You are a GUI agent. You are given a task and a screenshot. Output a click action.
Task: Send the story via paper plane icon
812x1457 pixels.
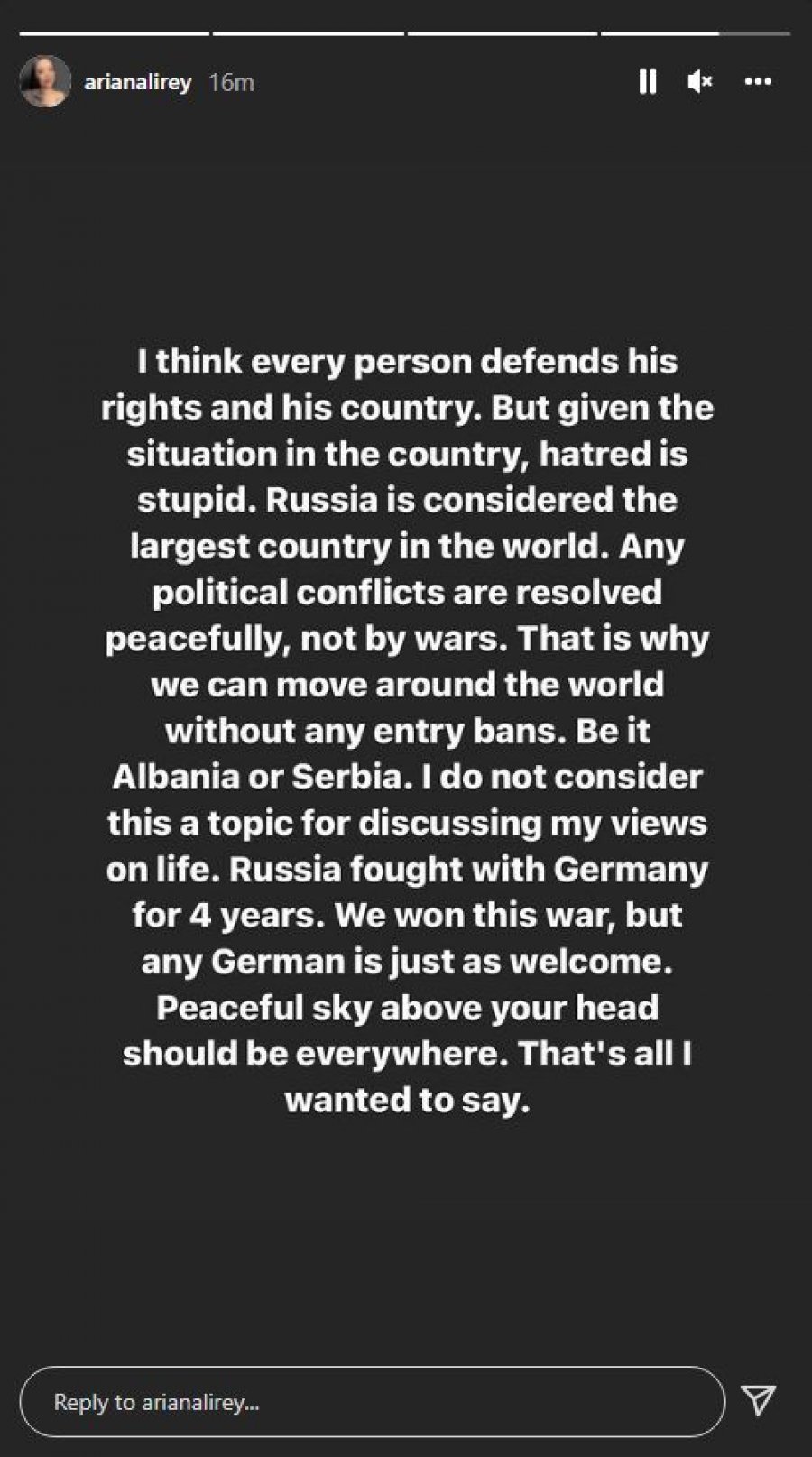click(x=758, y=1400)
